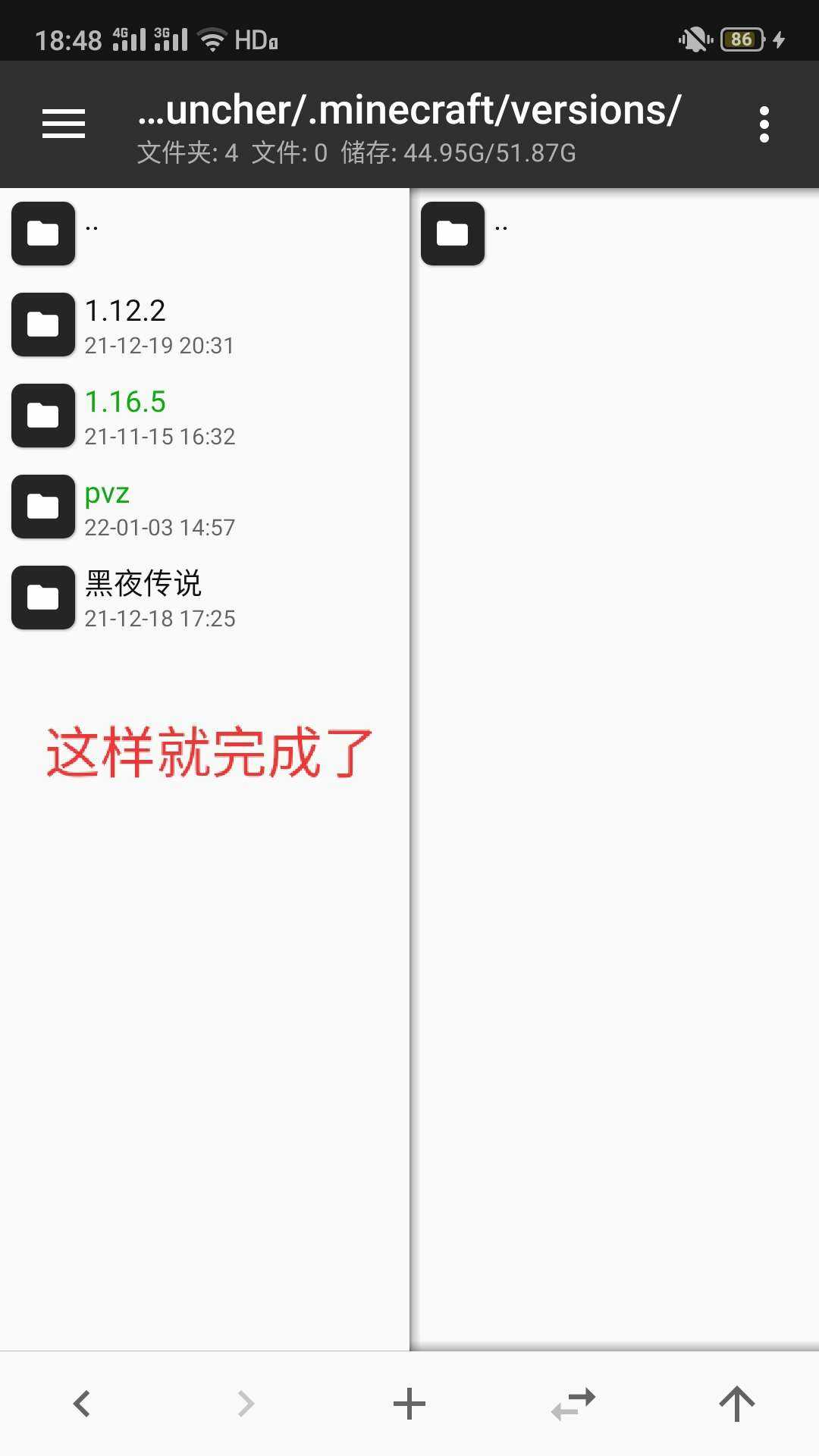
Task: Open the hamburger menu drawer
Action: (x=62, y=123)
